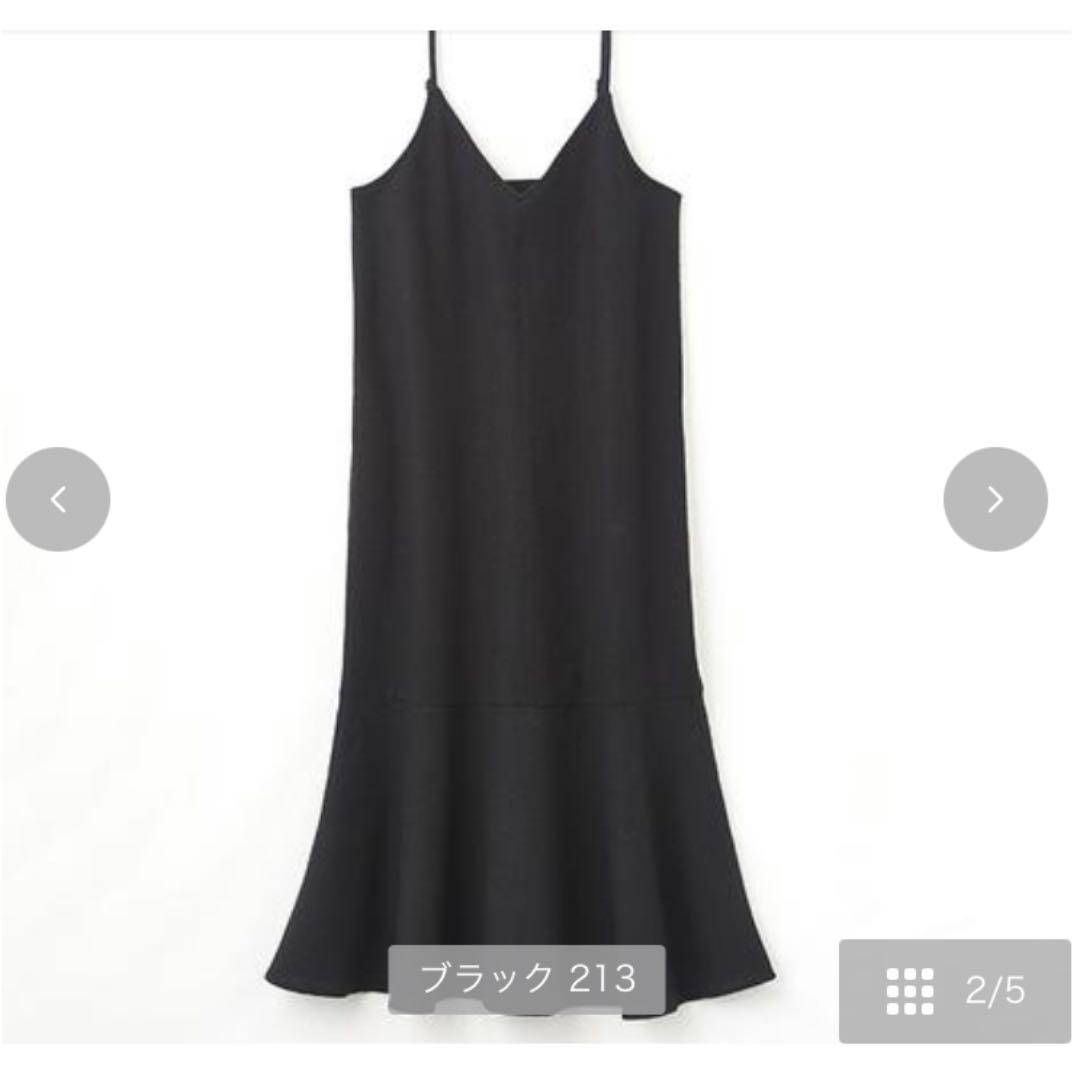Open the image grid showing 2/5
Viewport: 1072px width, 1080px height.
pyautogui.click(x=954, y=991)
